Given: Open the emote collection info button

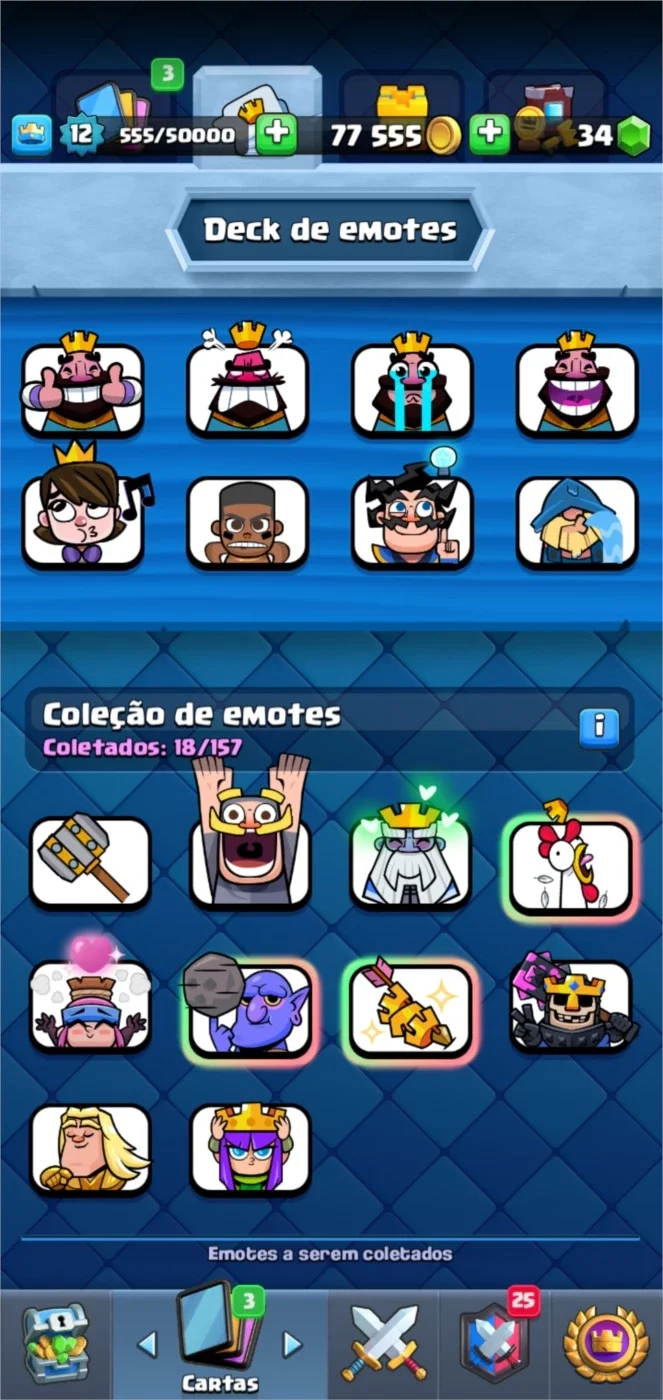Looking at the screenshot, I should pyautogui.click(x=599, y=726).
